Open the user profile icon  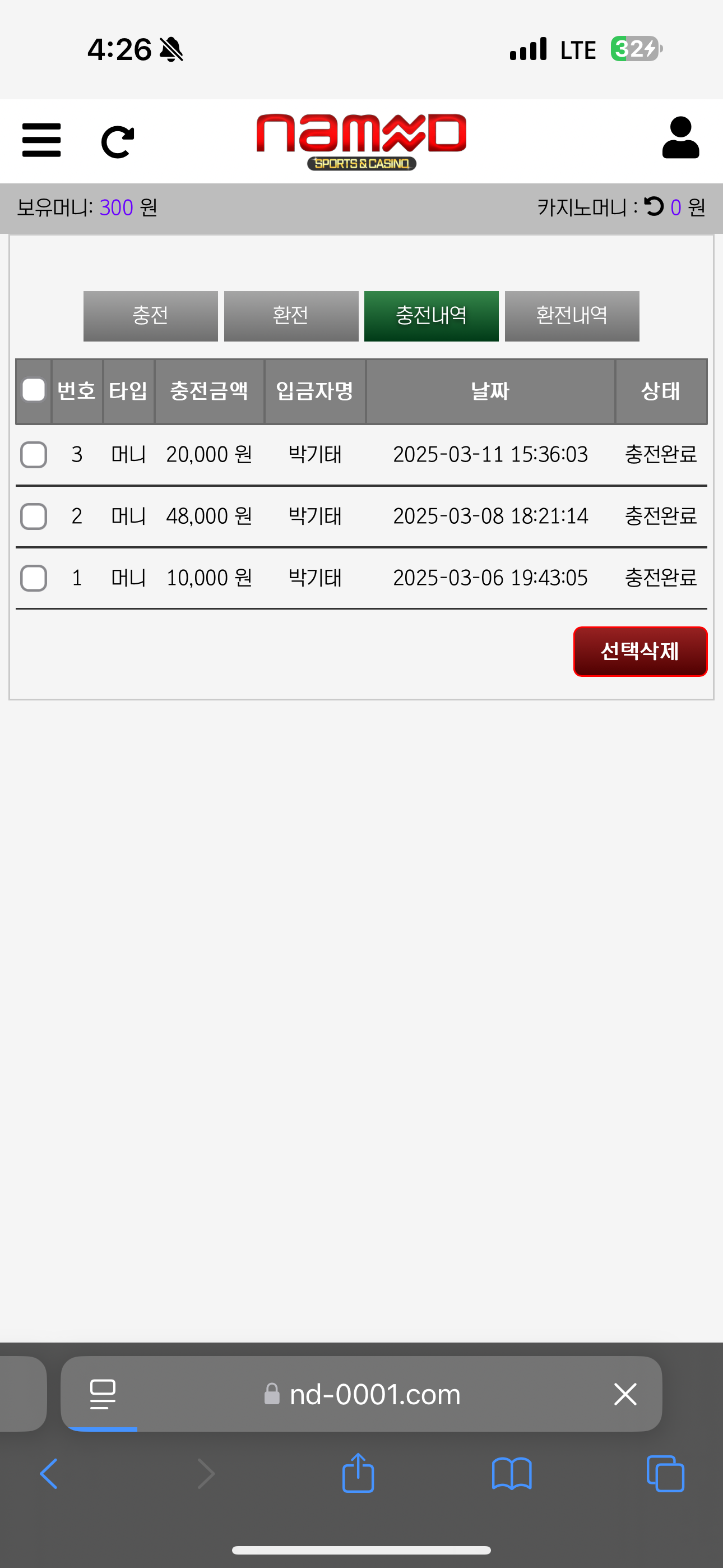pos(680,138)
